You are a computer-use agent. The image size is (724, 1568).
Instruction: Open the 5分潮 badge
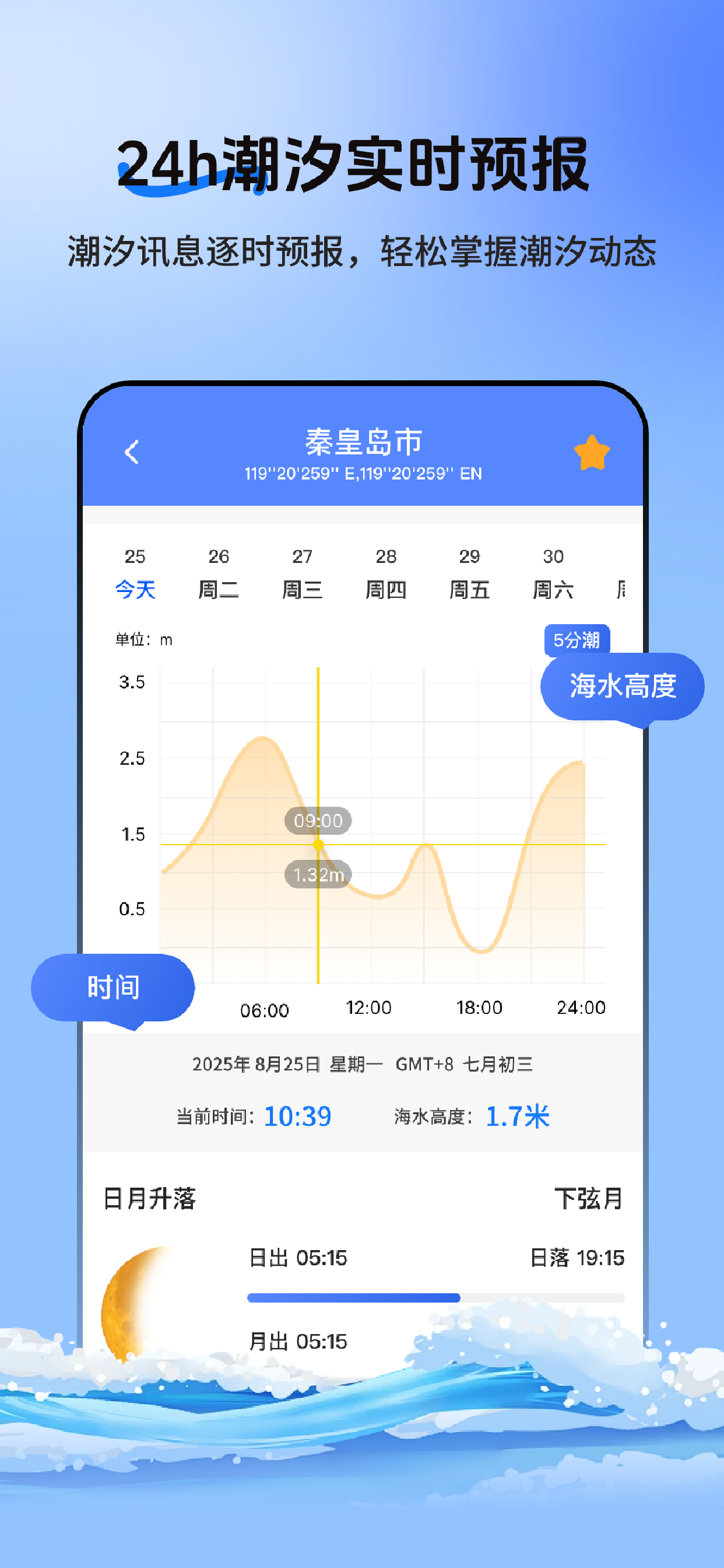pos(579,640)
